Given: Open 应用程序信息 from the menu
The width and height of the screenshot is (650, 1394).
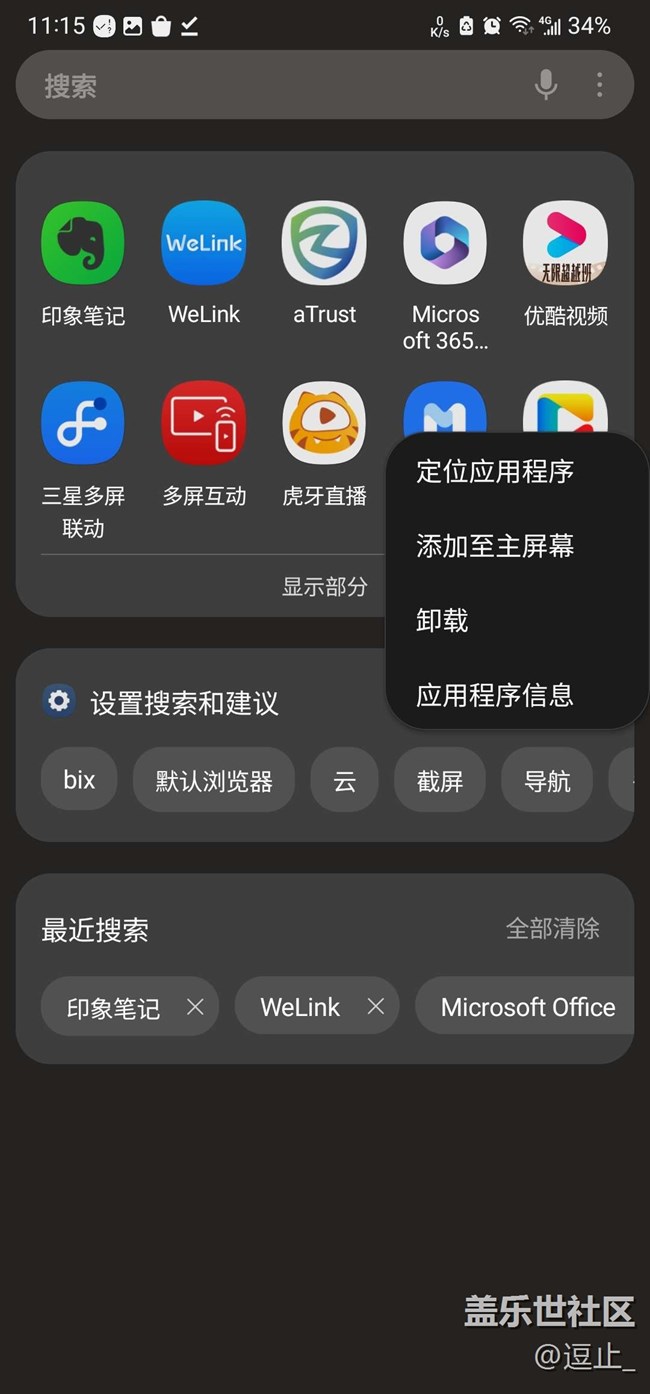Looking at the screenshot, I should coord(495,695).
